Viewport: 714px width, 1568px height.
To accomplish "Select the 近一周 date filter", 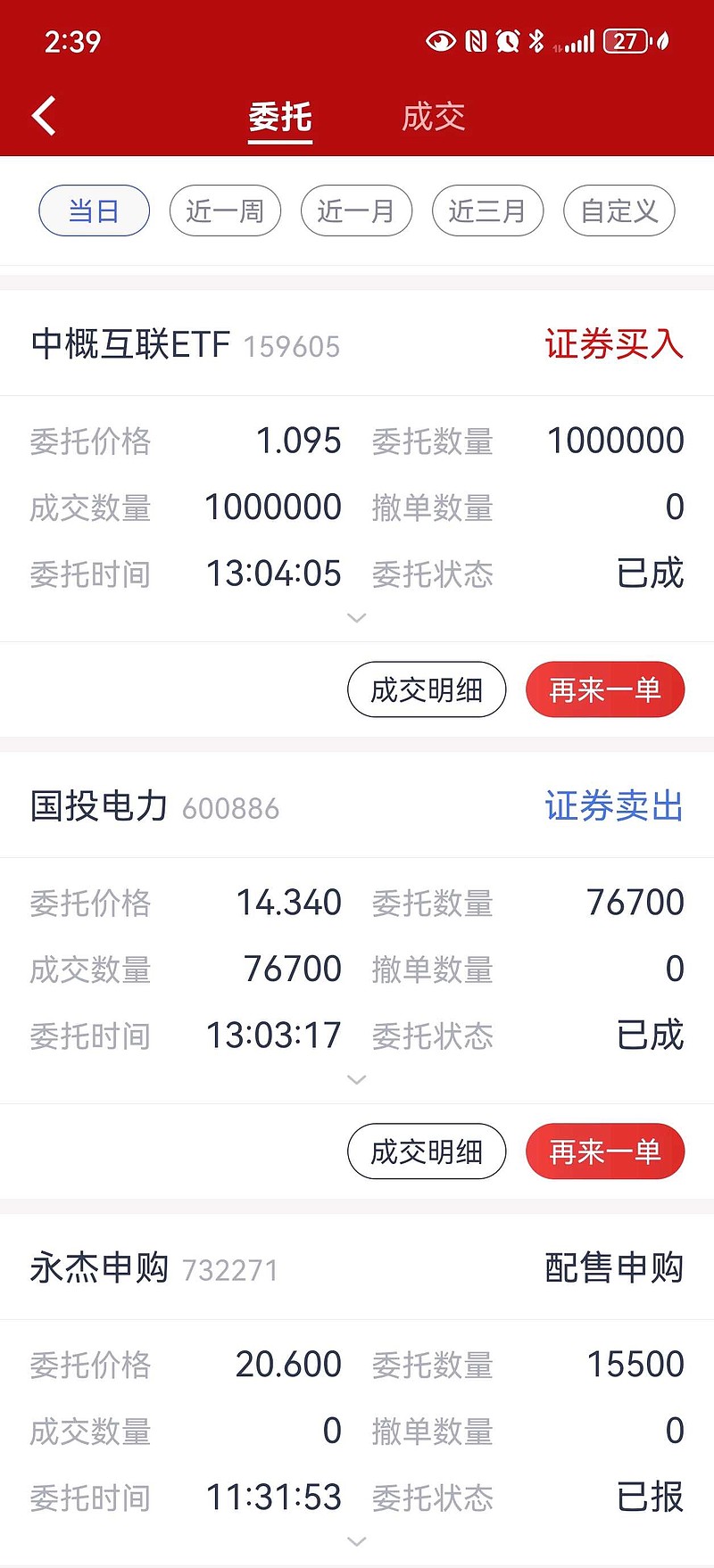I will pyautogui.click(x=225, y=210).
